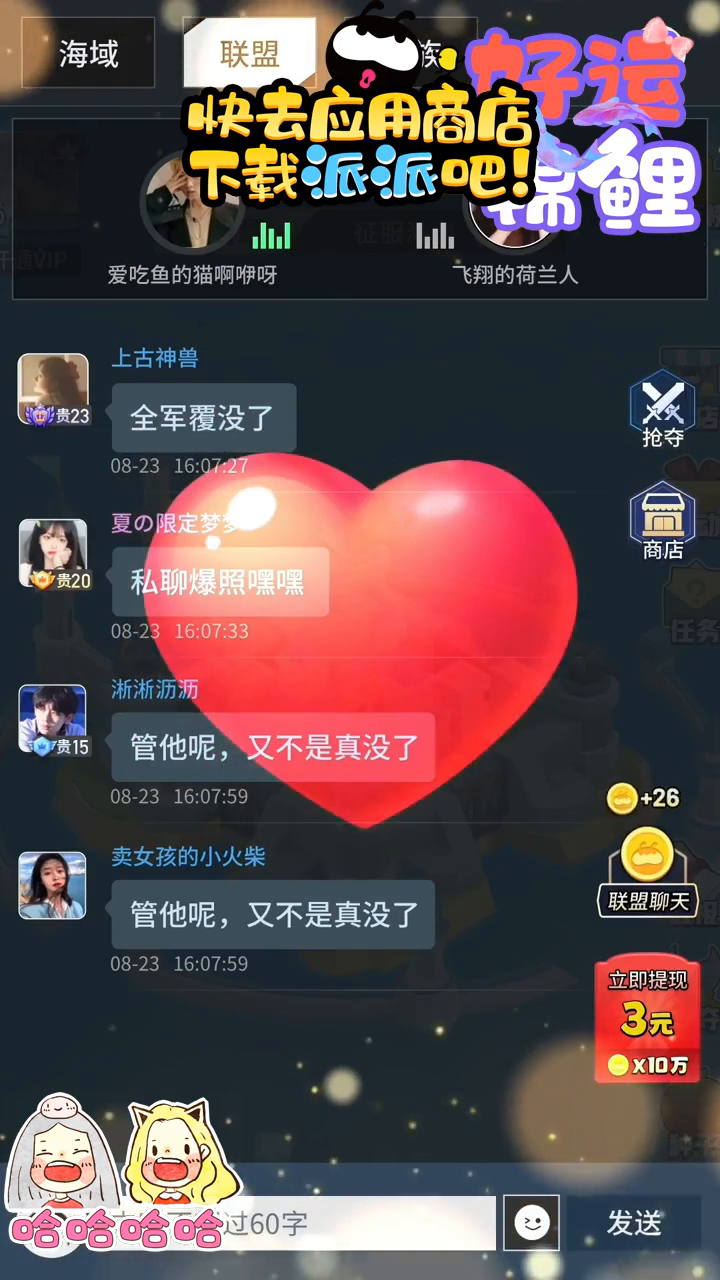Open 卖女孩的小火柴's avatar
The width and height of the screenshot is (720, 1280).
pos(53,885)
